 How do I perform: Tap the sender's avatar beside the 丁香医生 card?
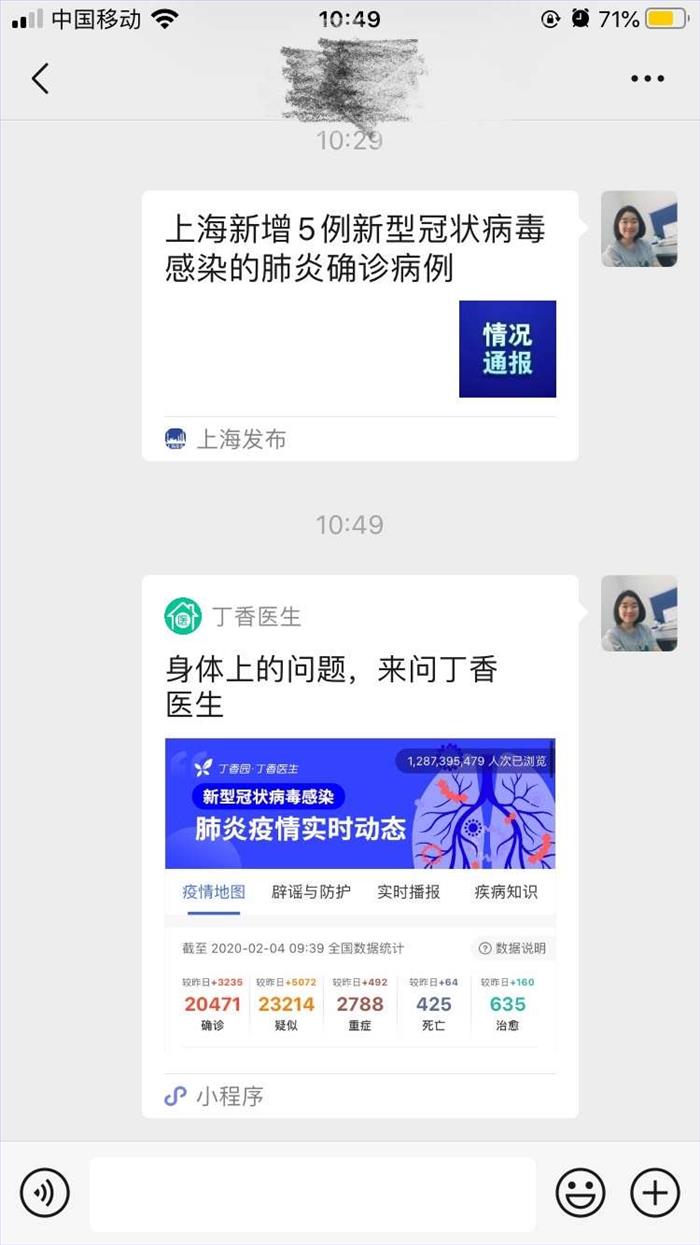coord(638,613)
